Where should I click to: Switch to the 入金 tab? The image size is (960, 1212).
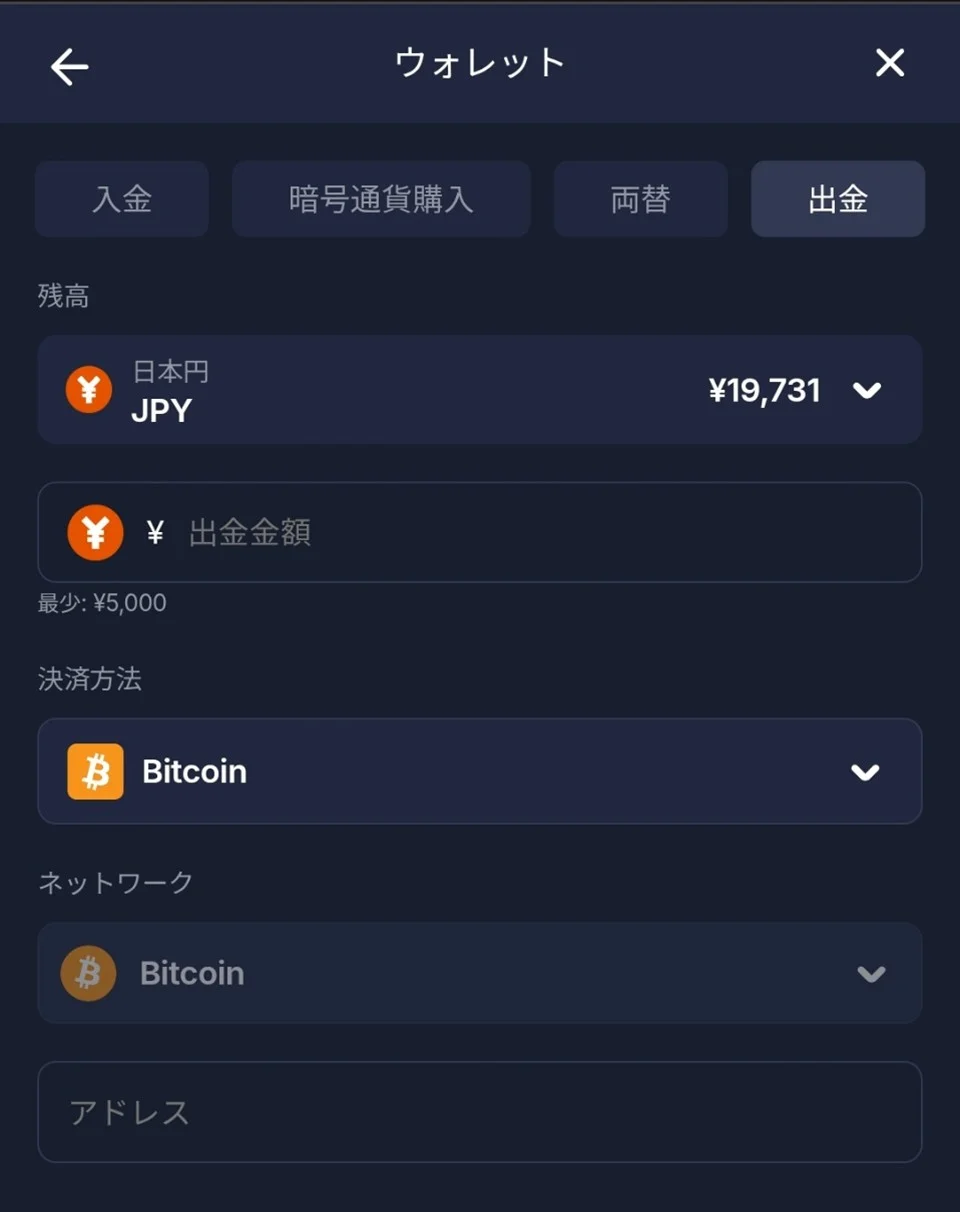coord(122,199)
